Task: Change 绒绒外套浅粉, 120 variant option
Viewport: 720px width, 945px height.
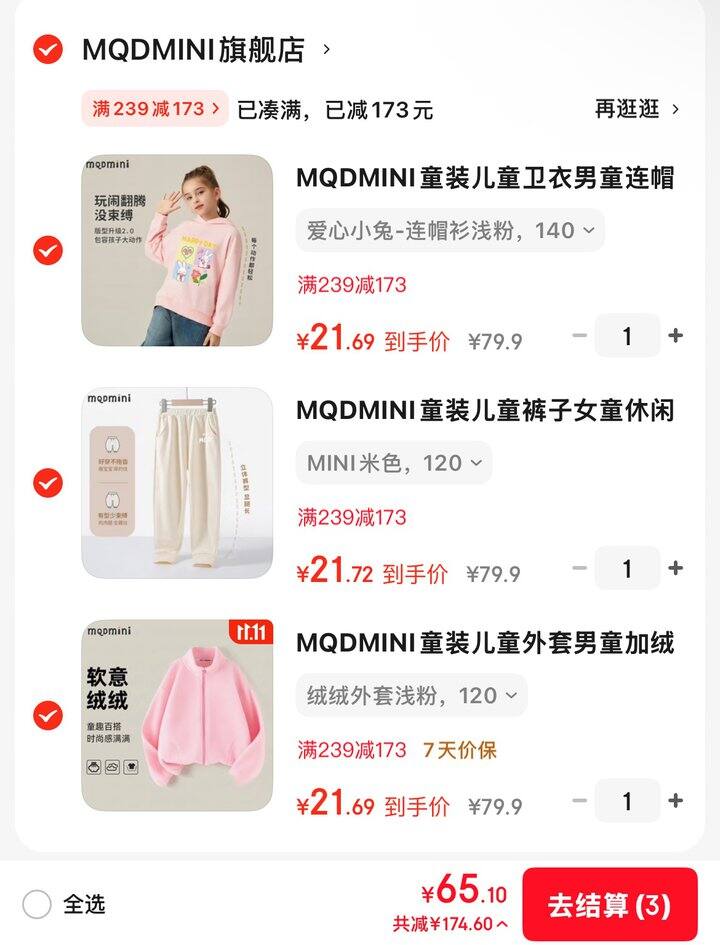Action: (411, 695)
